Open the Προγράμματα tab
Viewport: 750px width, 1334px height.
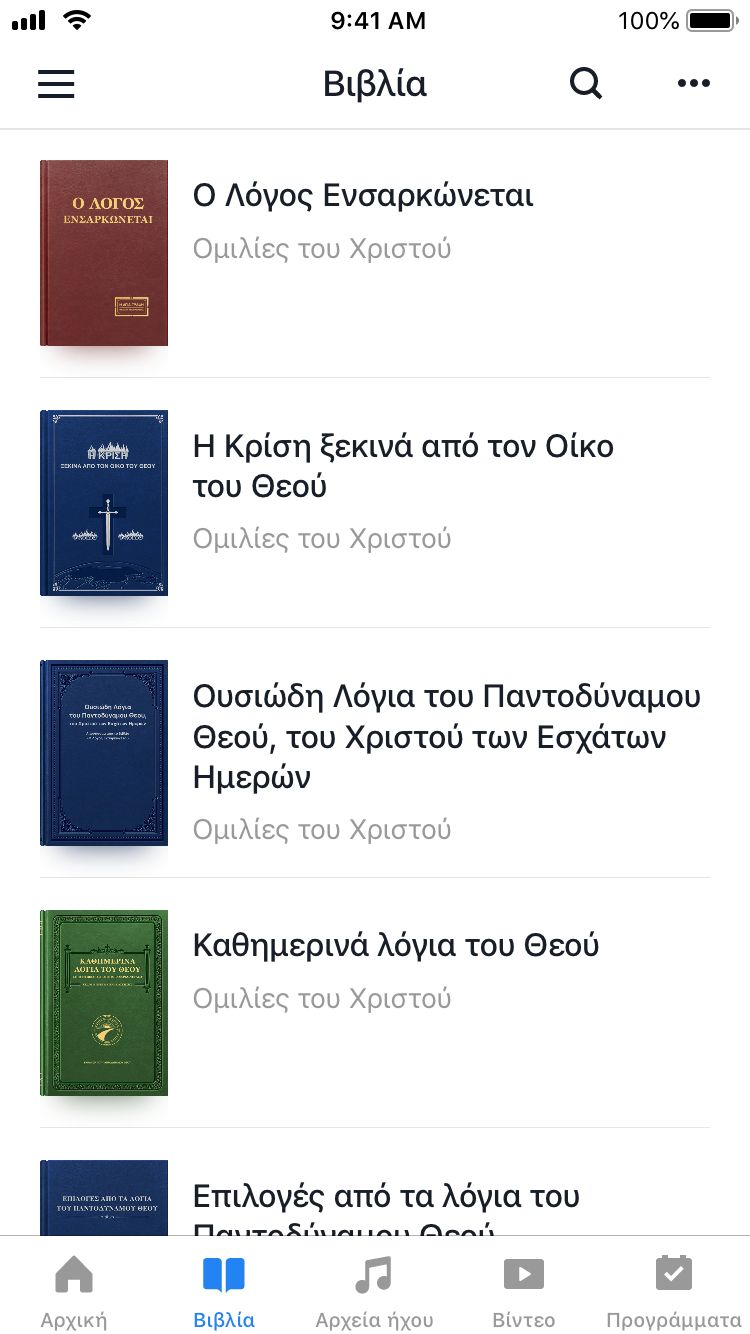pos(673,1292)
